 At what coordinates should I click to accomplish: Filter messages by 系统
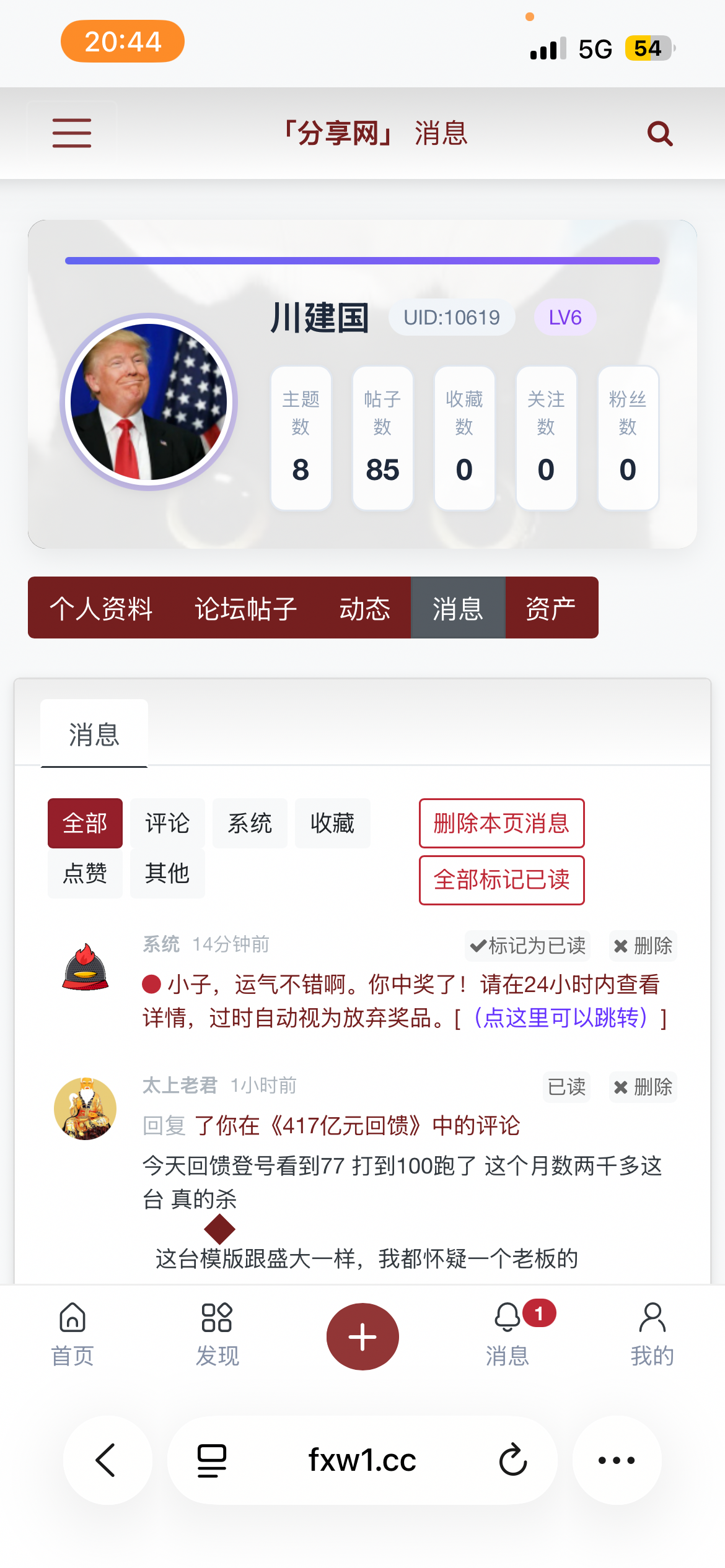[x=250, y=823]
